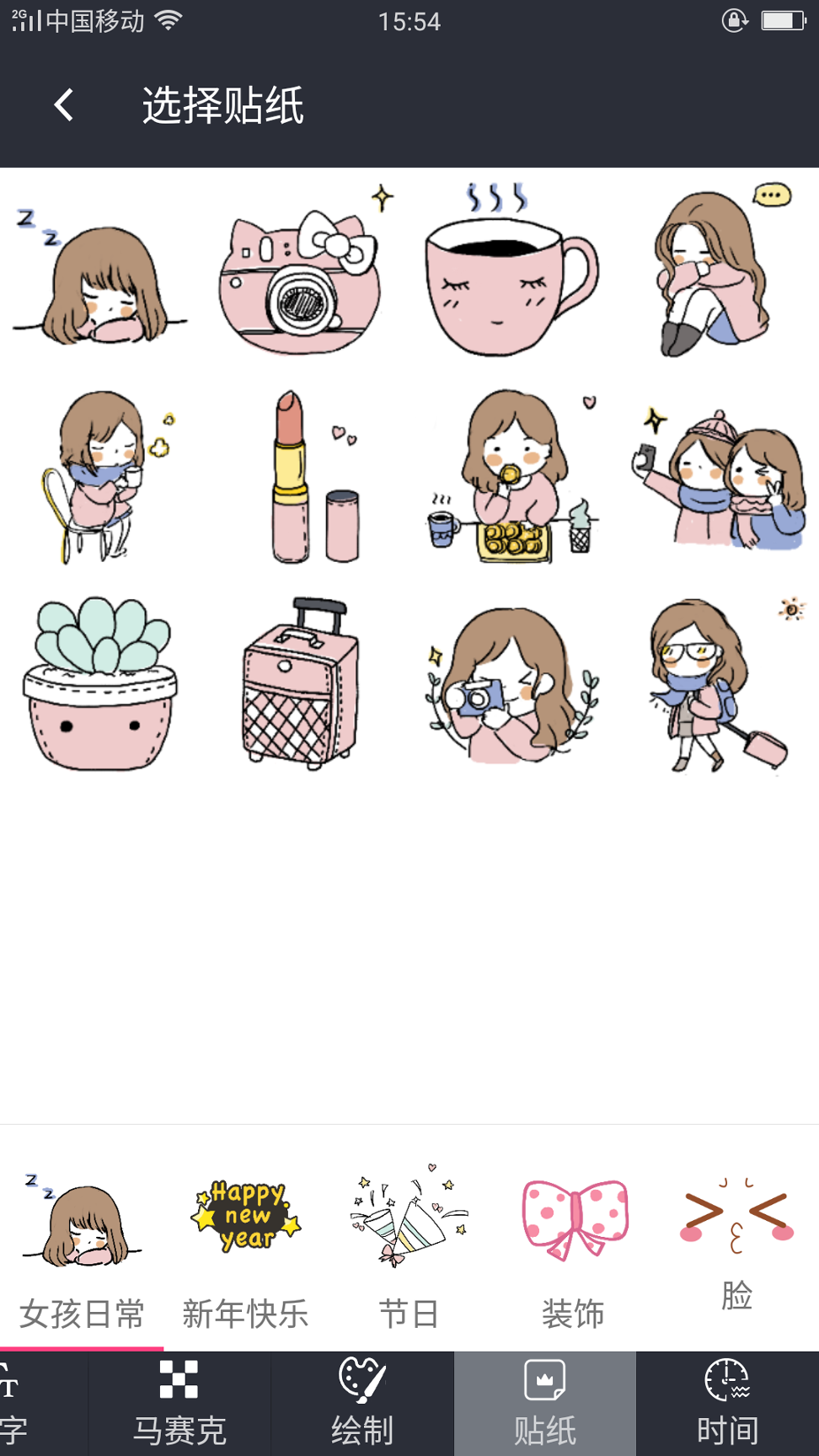
Task: Select the 女孩日常 sticker pack
Action: click(x=82, y=1247)
